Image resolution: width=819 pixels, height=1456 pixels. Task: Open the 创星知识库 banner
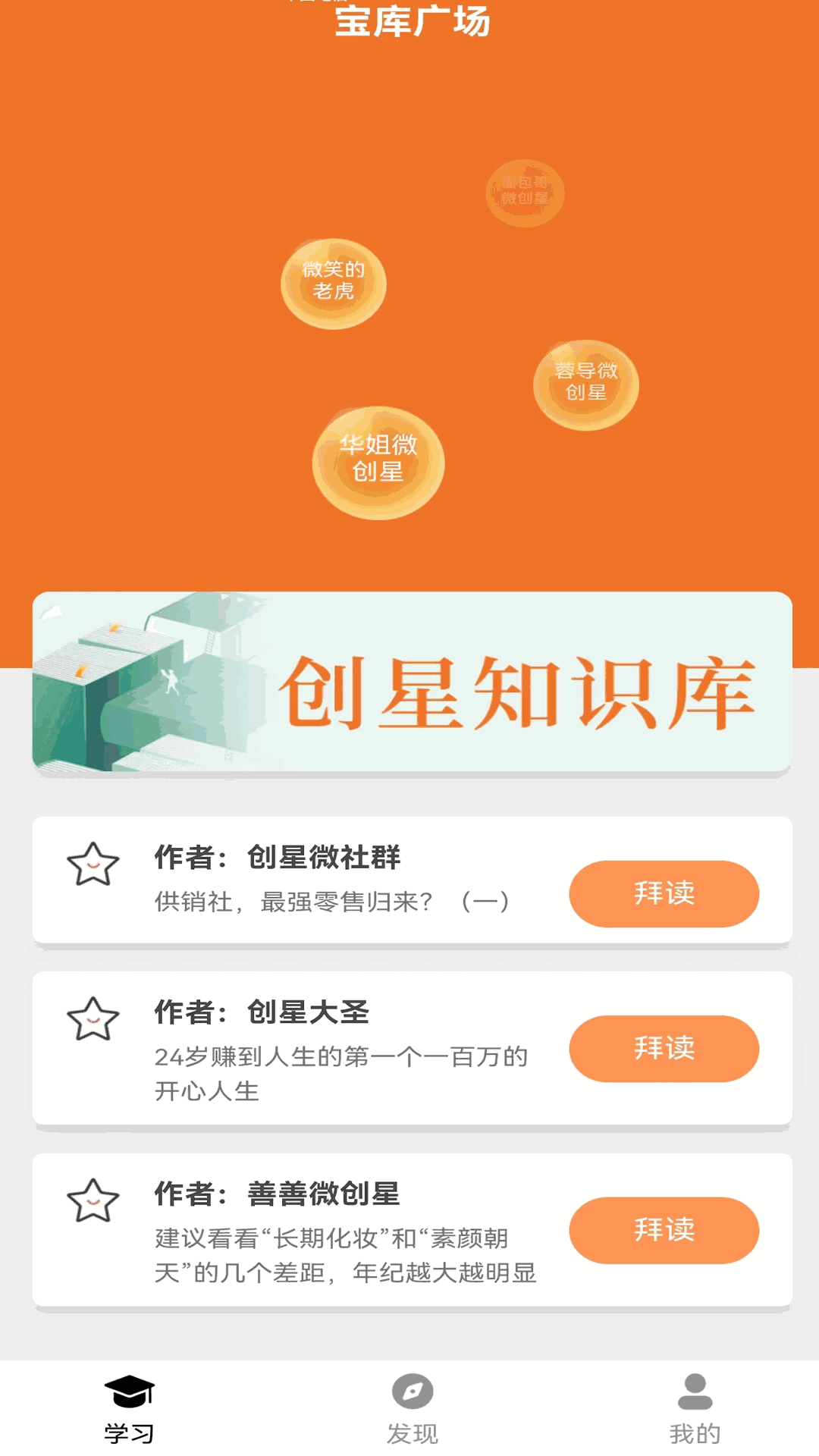tap(412, 682)
